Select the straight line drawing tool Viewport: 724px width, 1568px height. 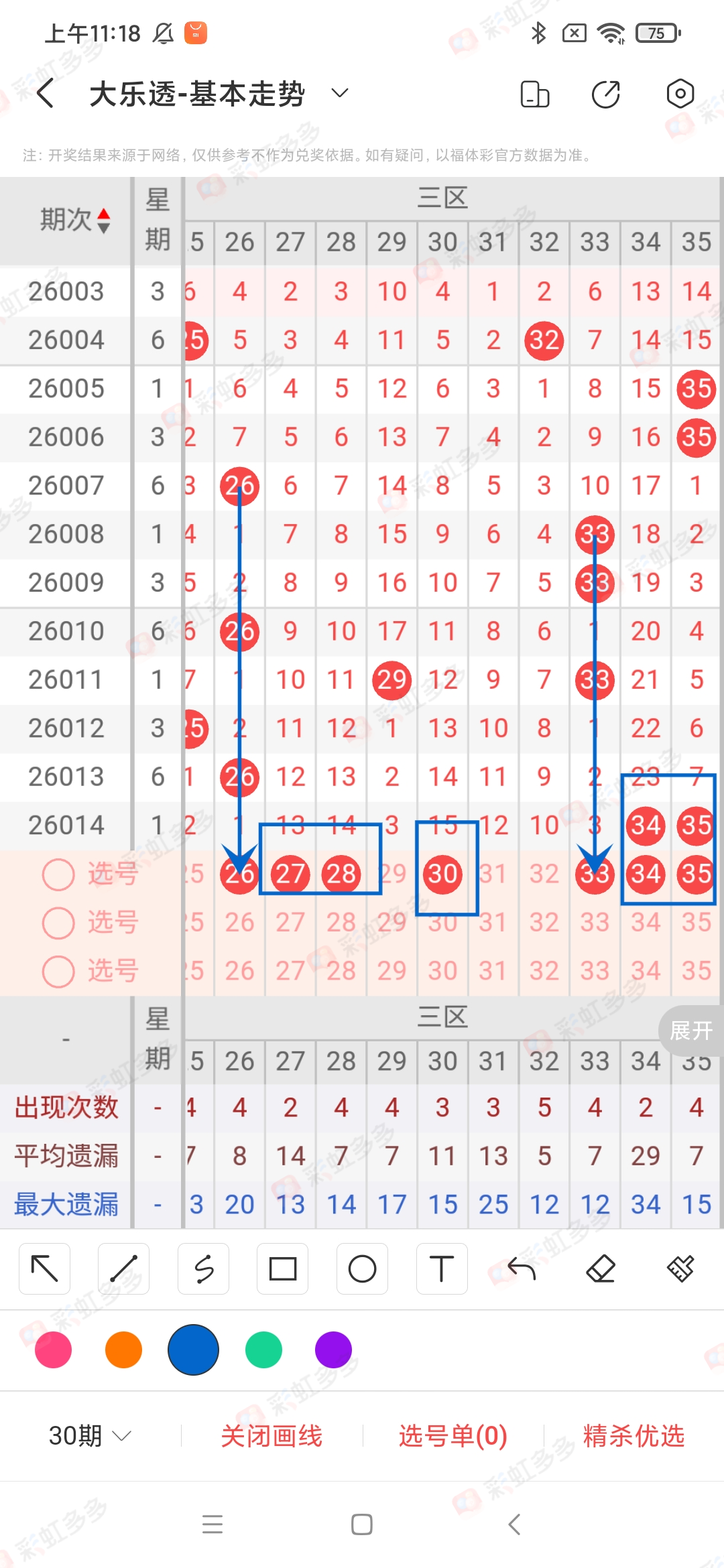pyautogui.click(x=123, y=1268)
